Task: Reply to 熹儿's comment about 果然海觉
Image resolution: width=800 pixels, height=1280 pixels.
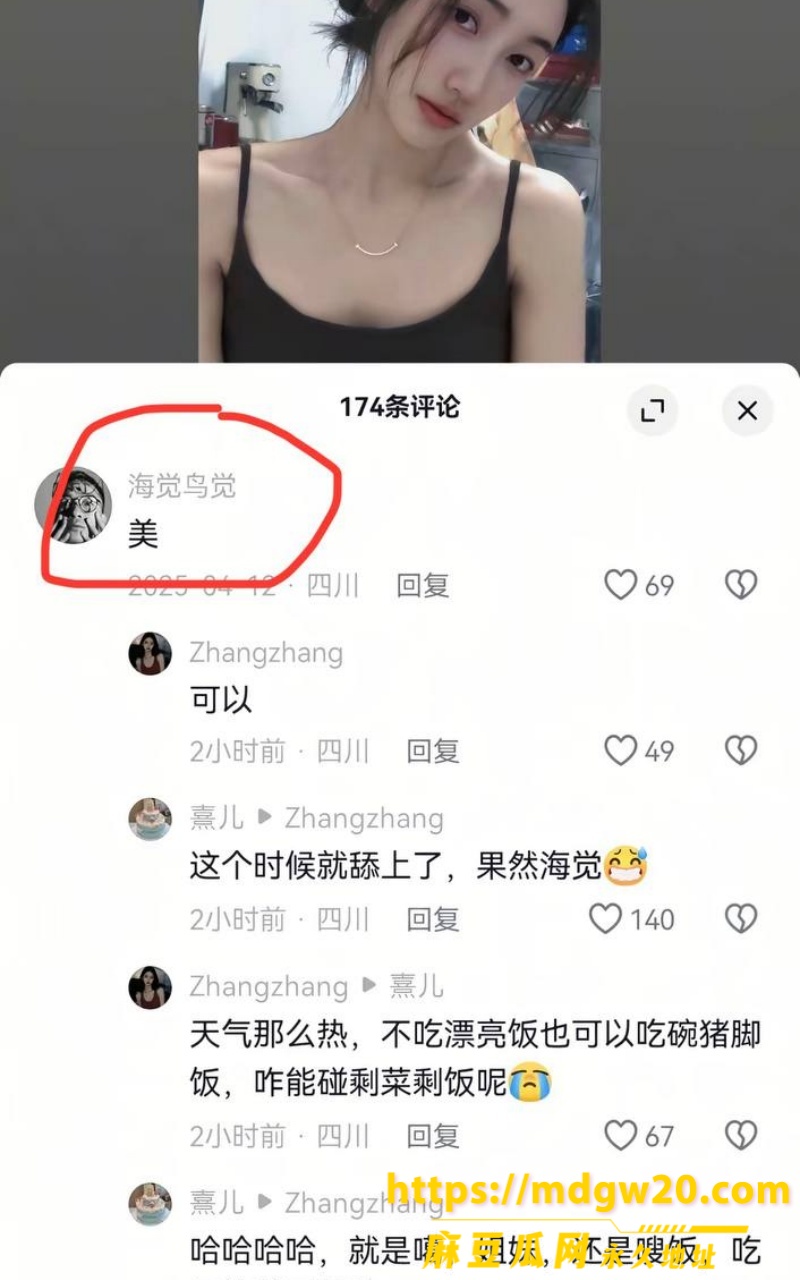Action: [x=433, y=919]
